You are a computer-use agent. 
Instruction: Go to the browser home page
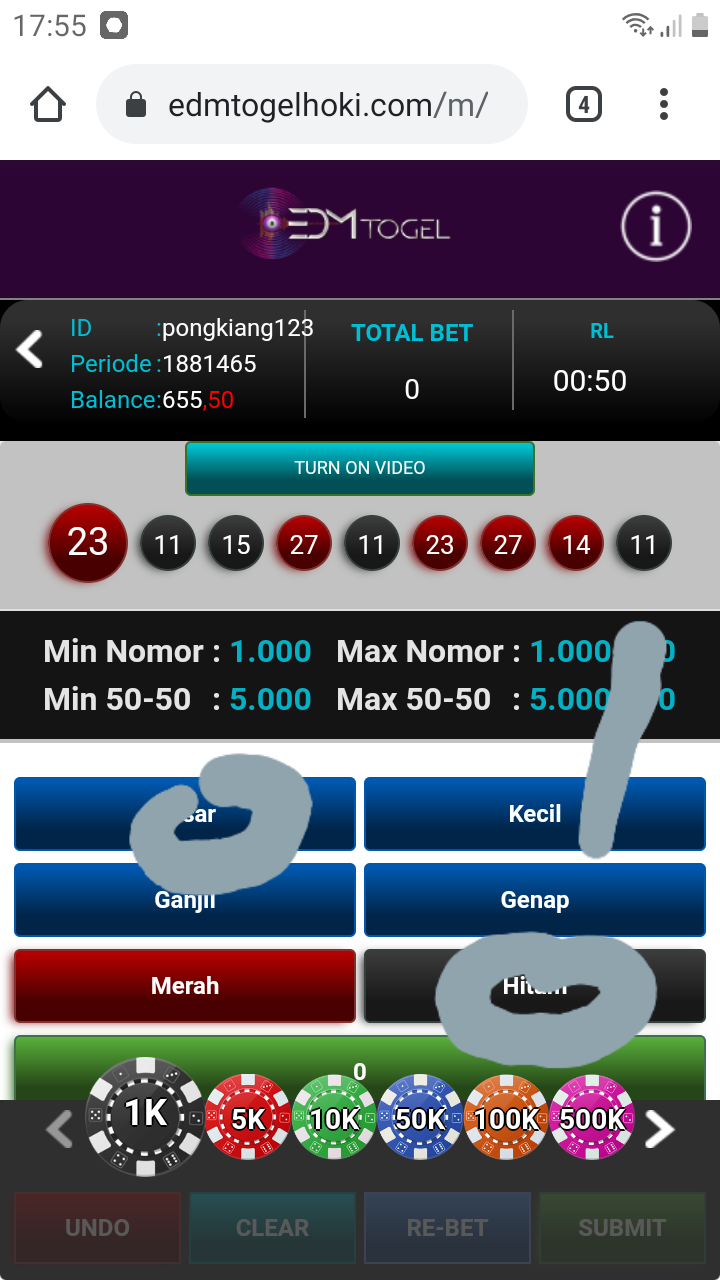pos(48,105)
